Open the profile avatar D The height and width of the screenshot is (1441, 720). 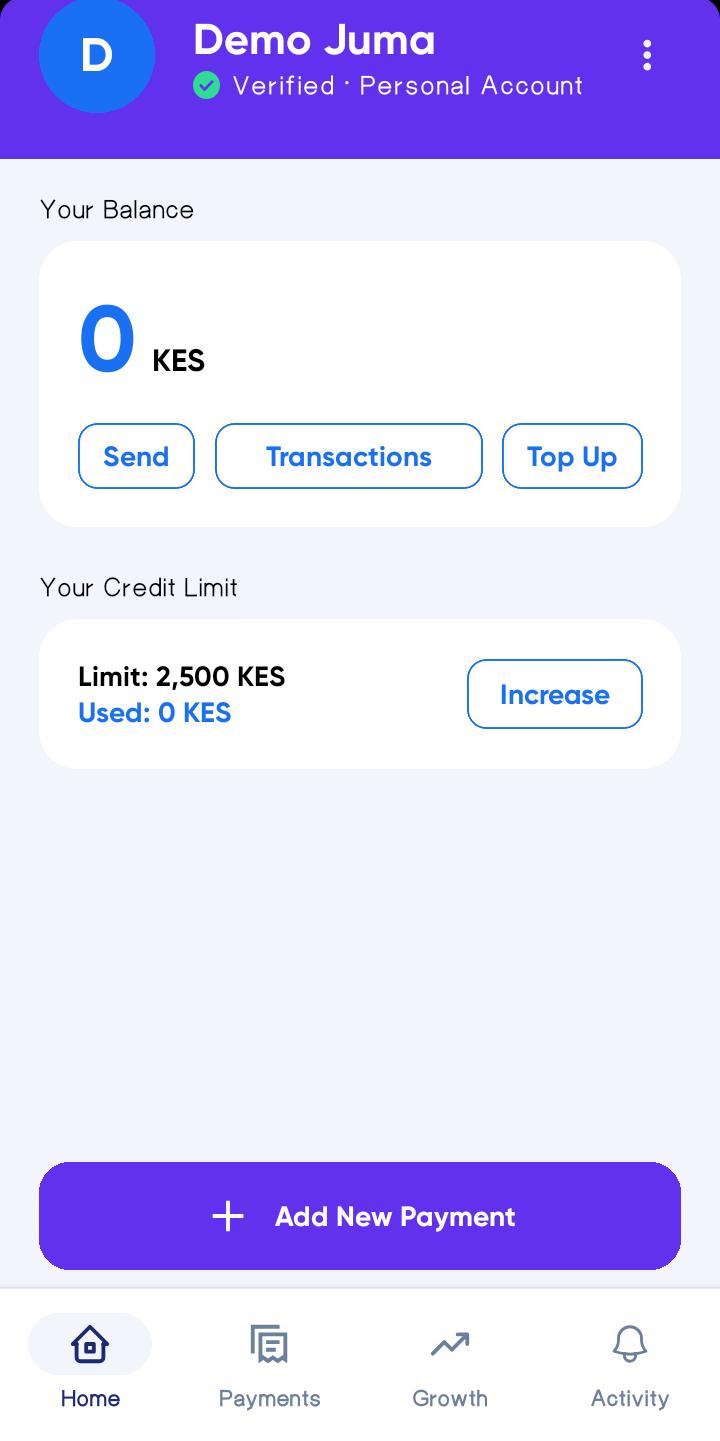tap(97, 56)
